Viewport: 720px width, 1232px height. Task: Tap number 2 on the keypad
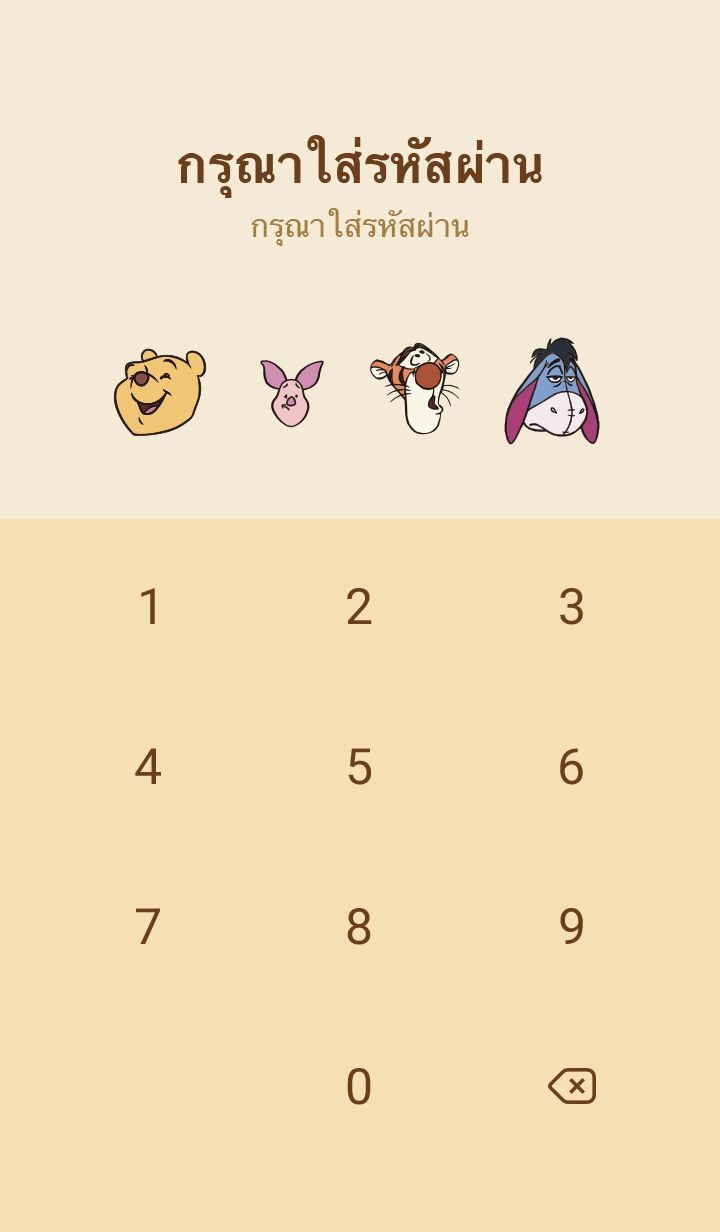(x=359, y=607)
